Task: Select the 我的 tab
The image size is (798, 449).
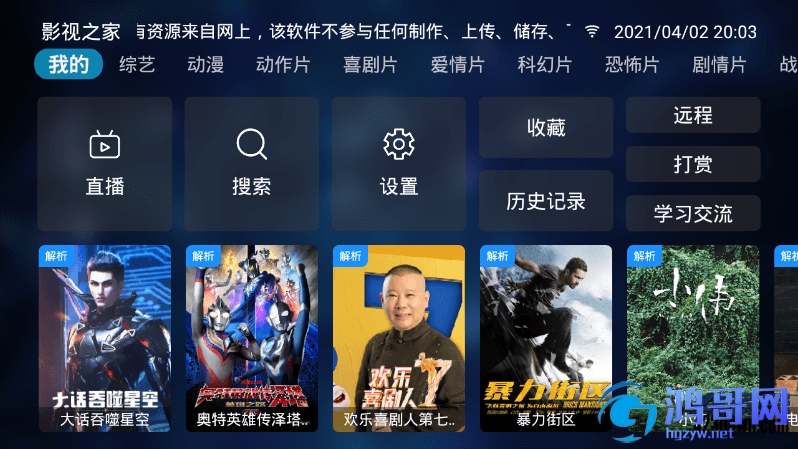Action: click(69, 65)
